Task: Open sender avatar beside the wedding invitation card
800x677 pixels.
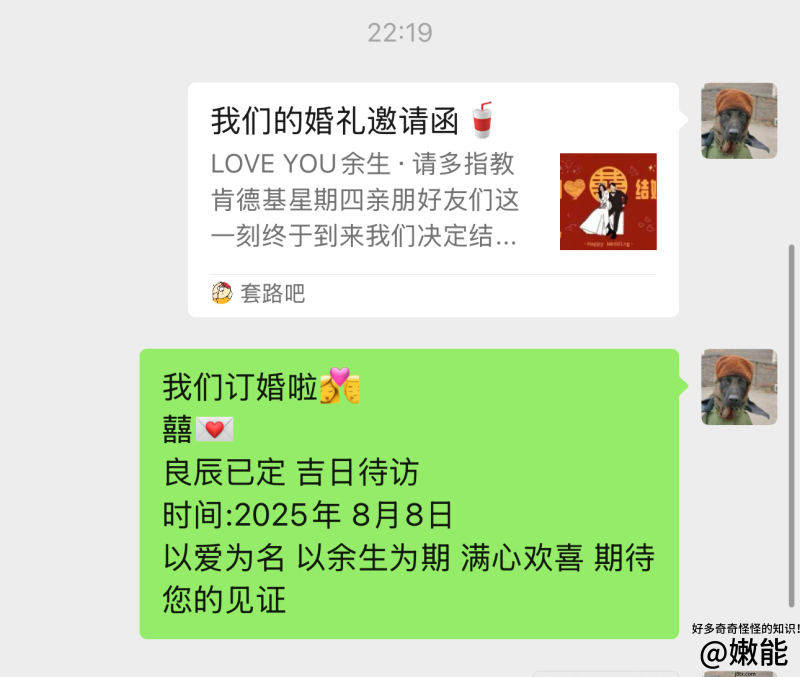Action: coord(738,121)
